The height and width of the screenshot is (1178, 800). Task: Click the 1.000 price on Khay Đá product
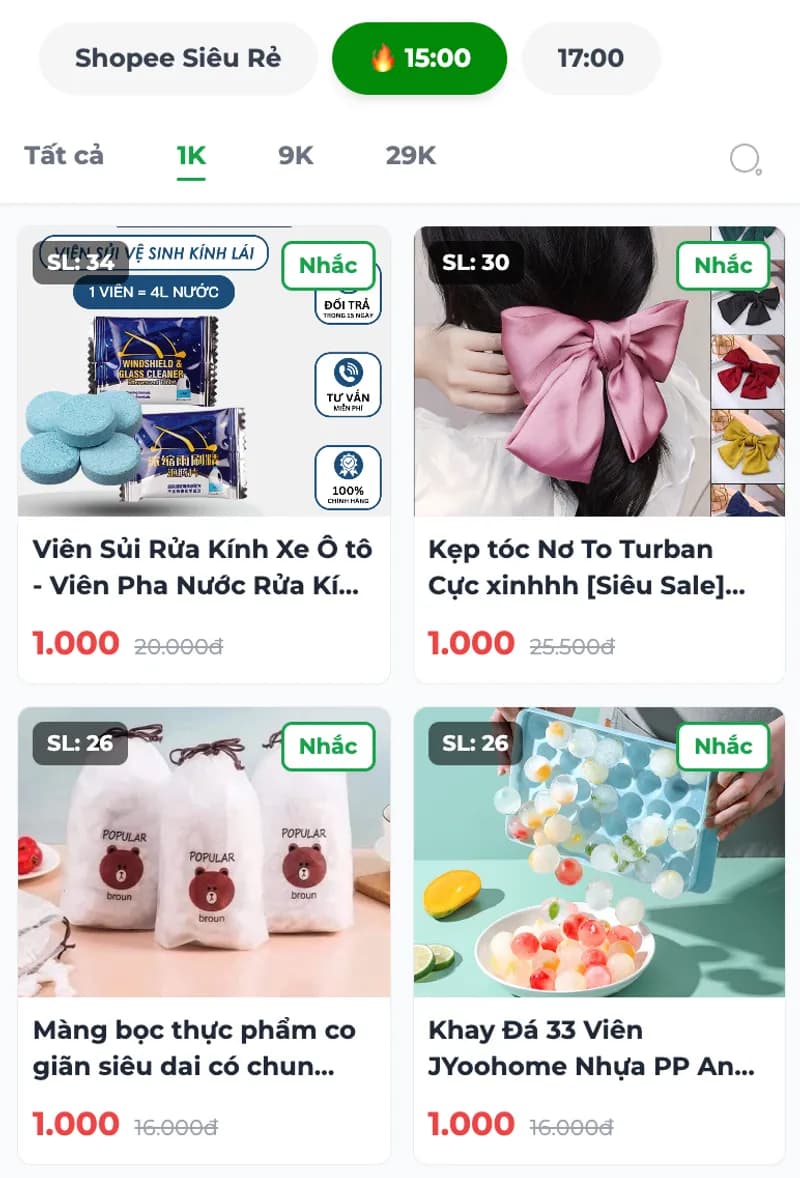pyautogui.click(x=470, y=1124)
